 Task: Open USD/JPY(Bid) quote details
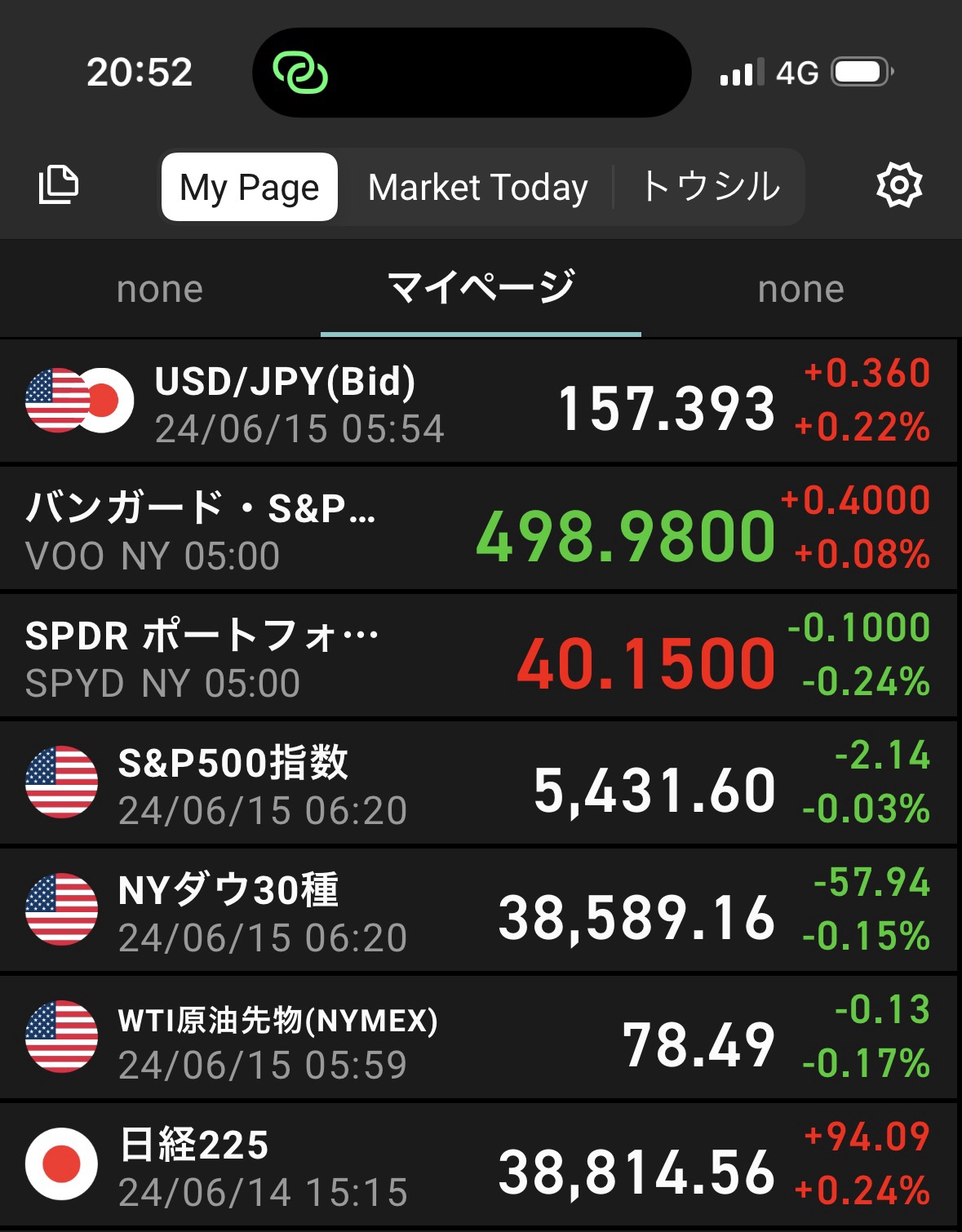[479, 401]
